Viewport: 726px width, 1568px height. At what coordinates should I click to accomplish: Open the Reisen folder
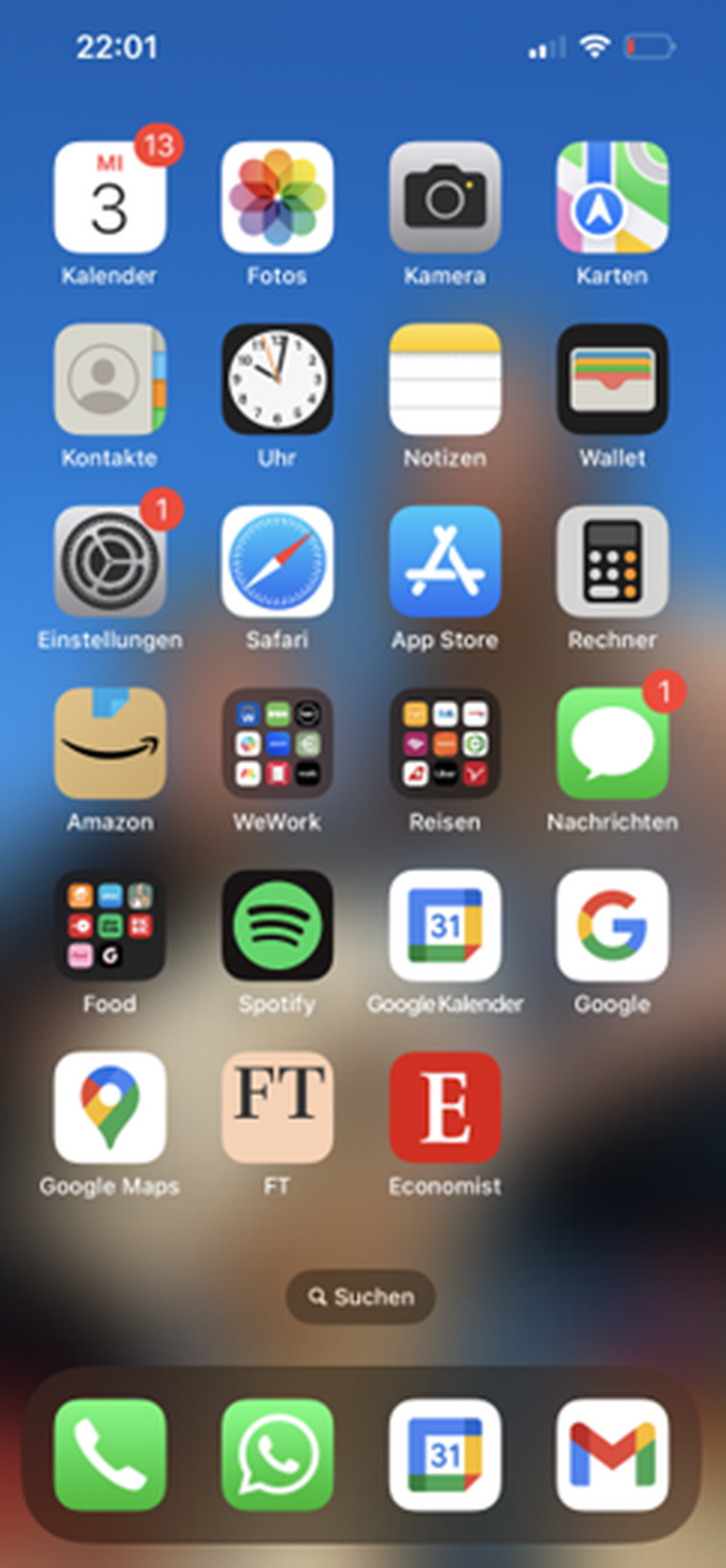pyautogui.click(x=445, y=744)
